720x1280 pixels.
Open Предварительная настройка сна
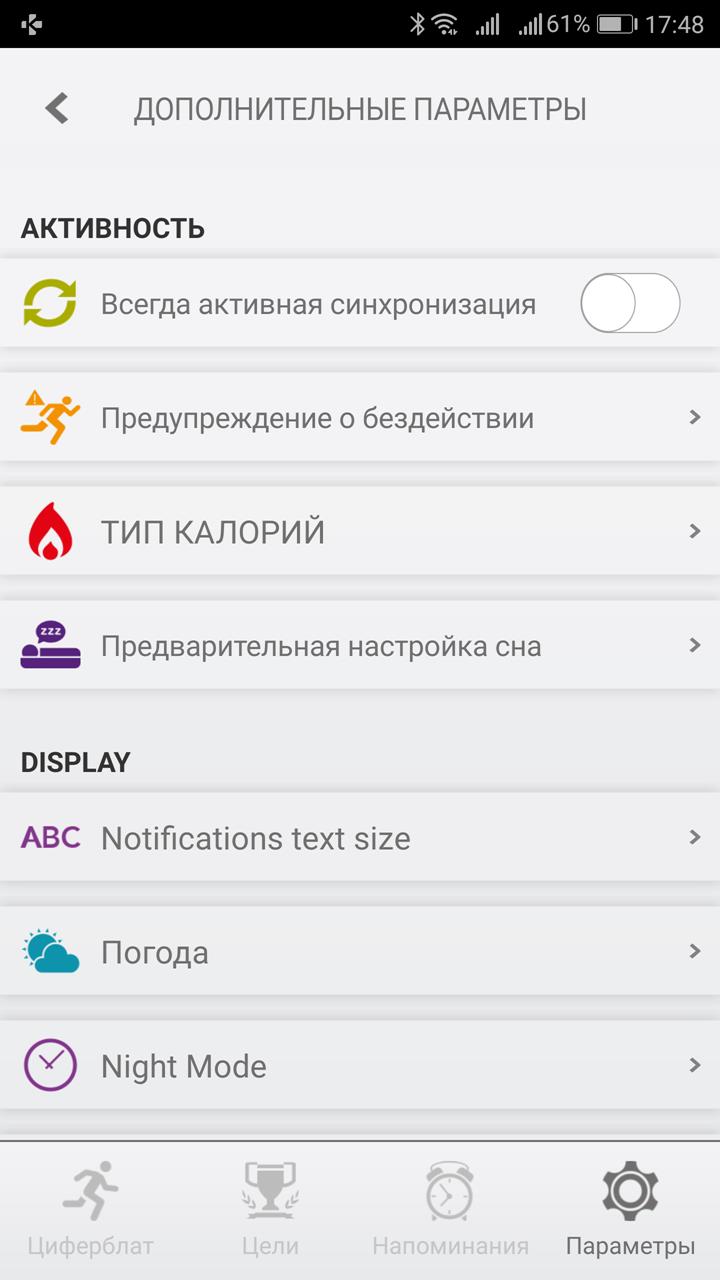tap(360, 645)
